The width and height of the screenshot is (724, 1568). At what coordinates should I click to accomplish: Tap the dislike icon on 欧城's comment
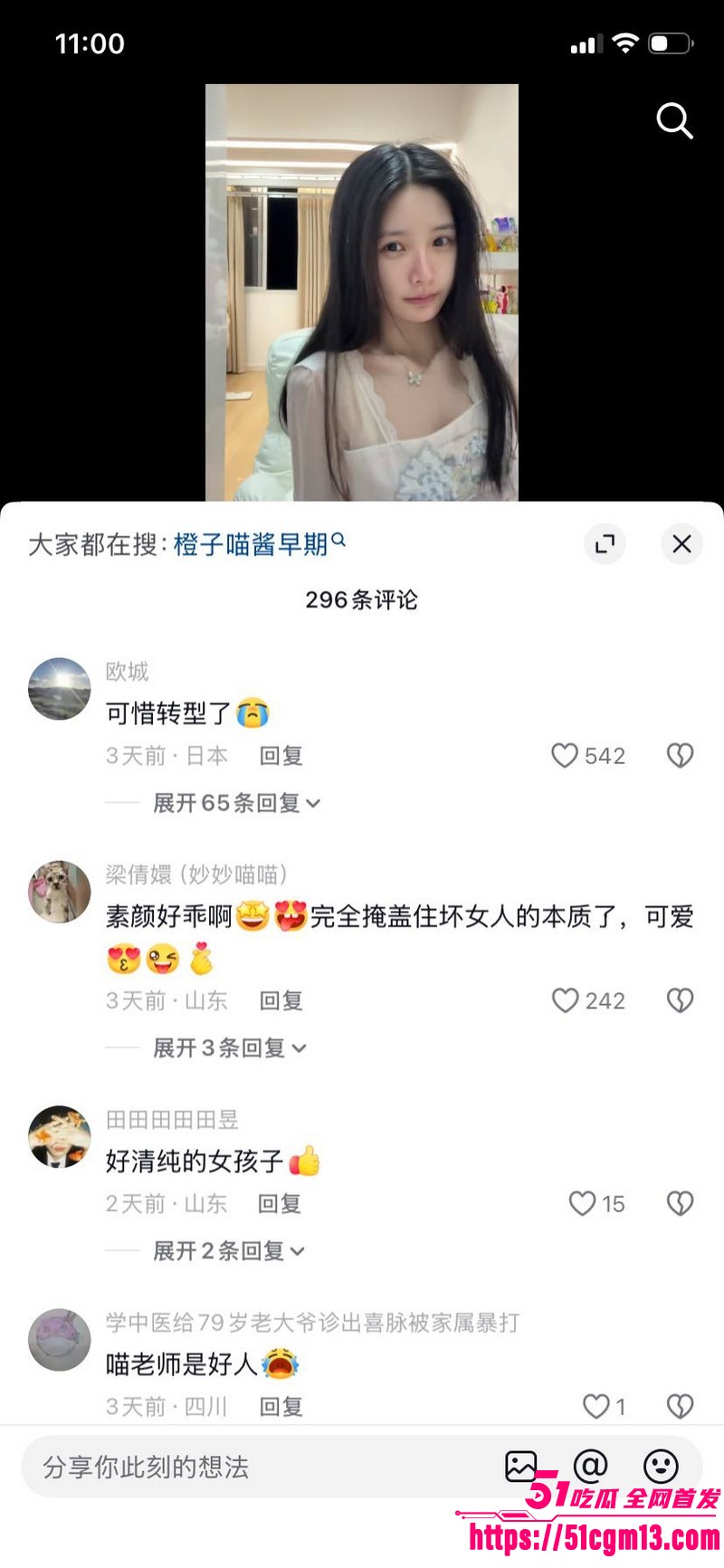click(680, 756)
